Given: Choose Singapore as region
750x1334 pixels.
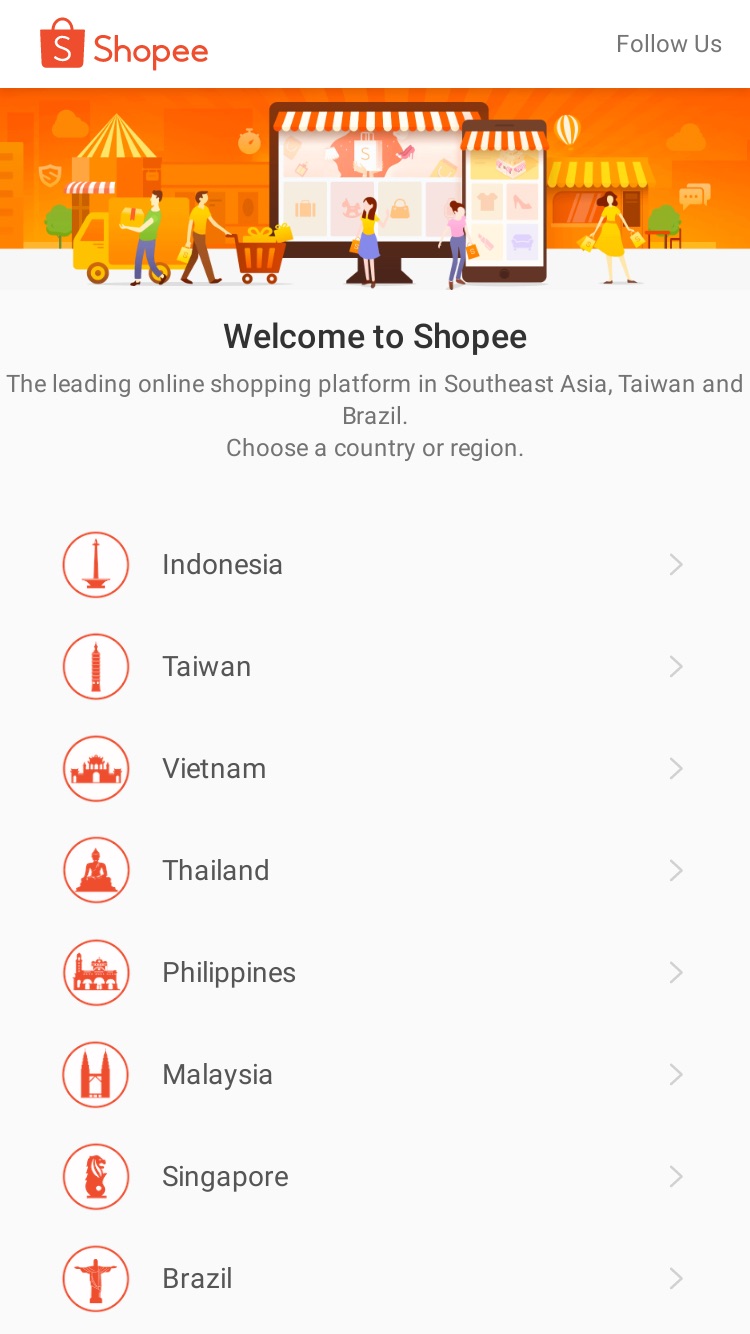Looking at the screenshot, I should pyautogui.click(x=375, y=1177).
